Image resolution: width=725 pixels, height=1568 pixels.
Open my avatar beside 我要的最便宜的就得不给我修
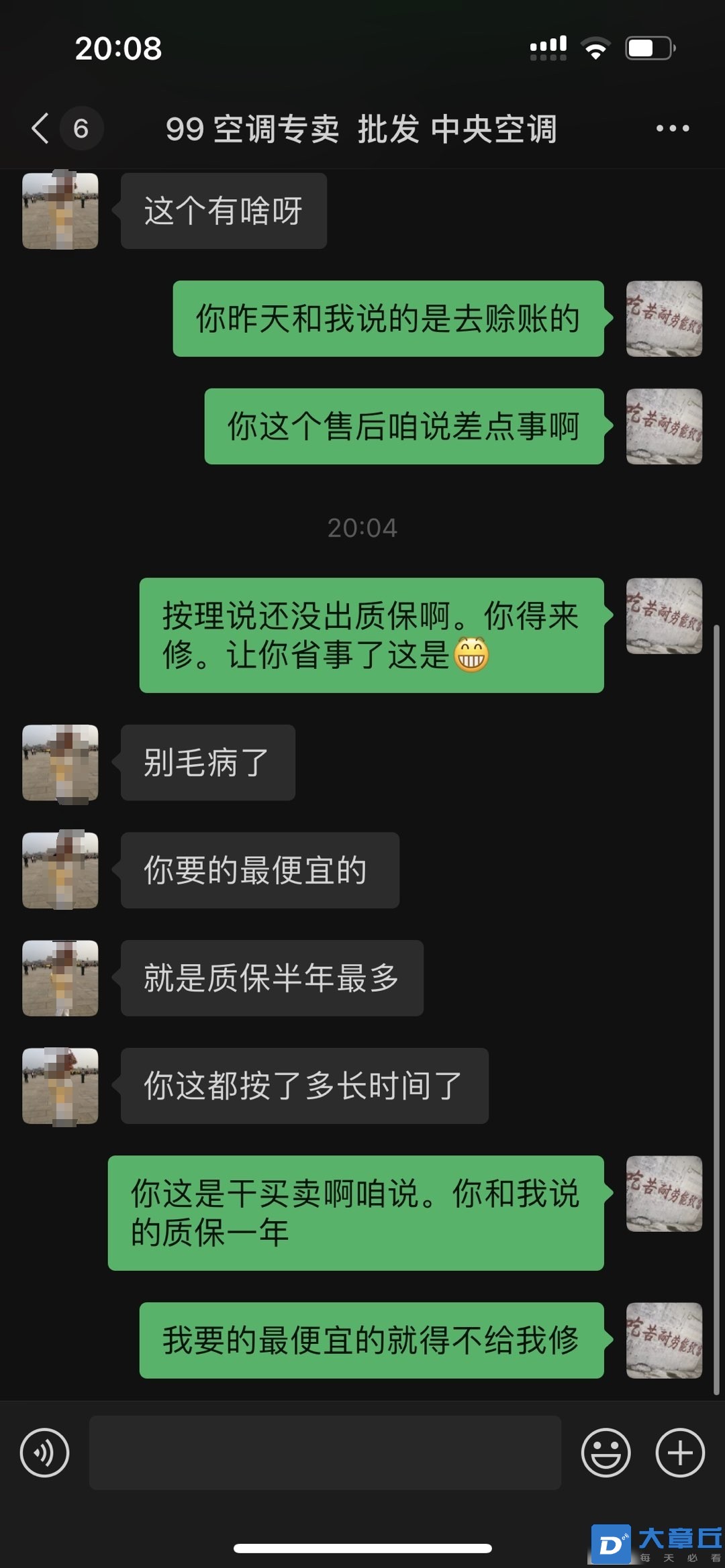664,1341
